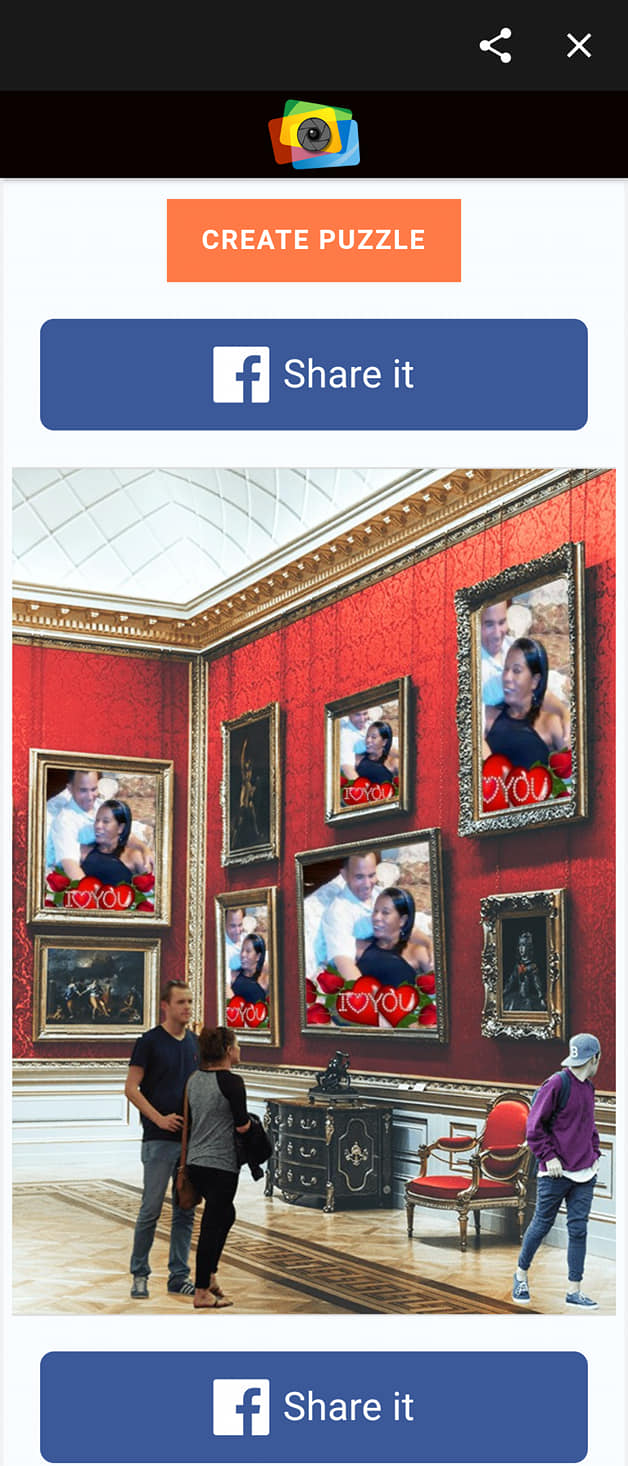The height and width of the screenshot is (1466, 628).
Task: Open the generated gallery photo result
Action: pyautogui.click(x=314, y=891)
